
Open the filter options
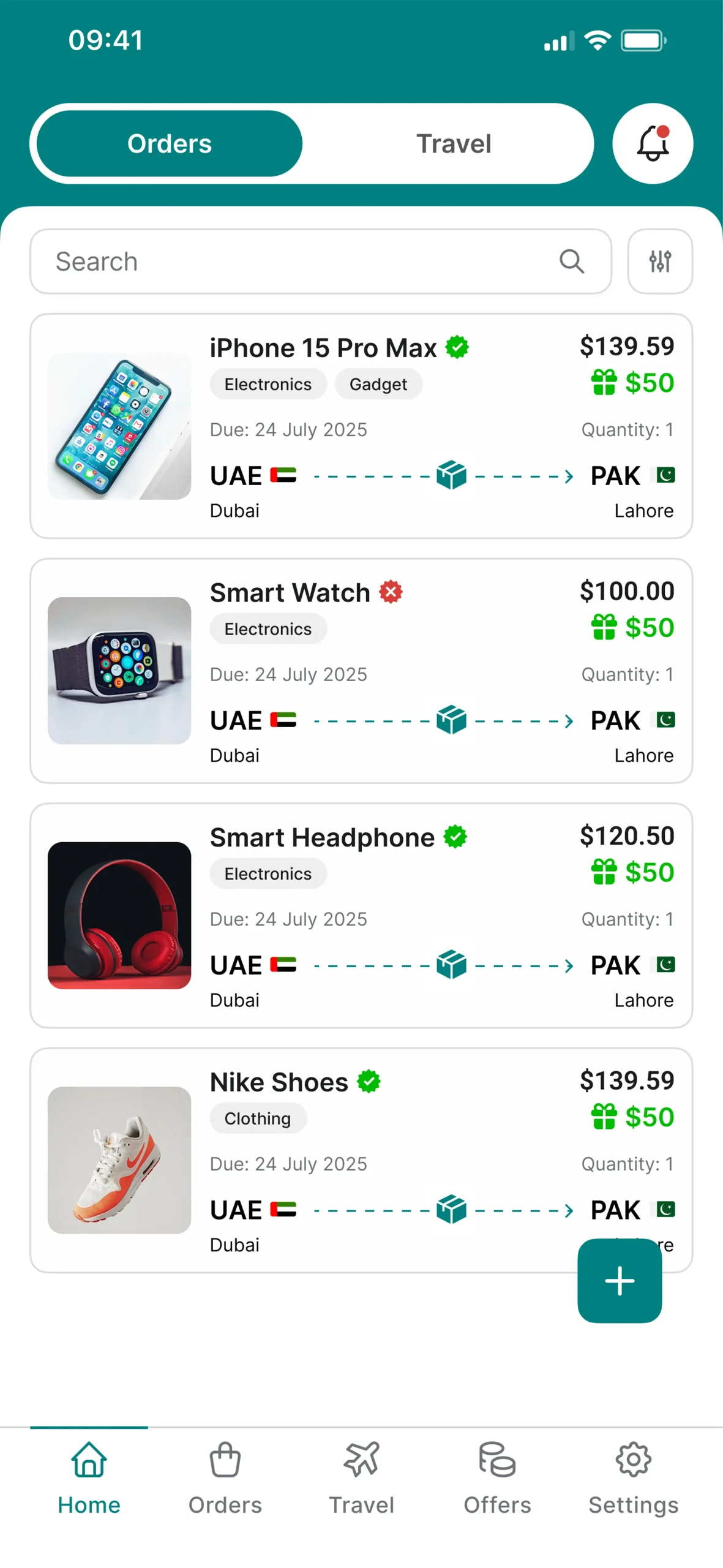660,262
